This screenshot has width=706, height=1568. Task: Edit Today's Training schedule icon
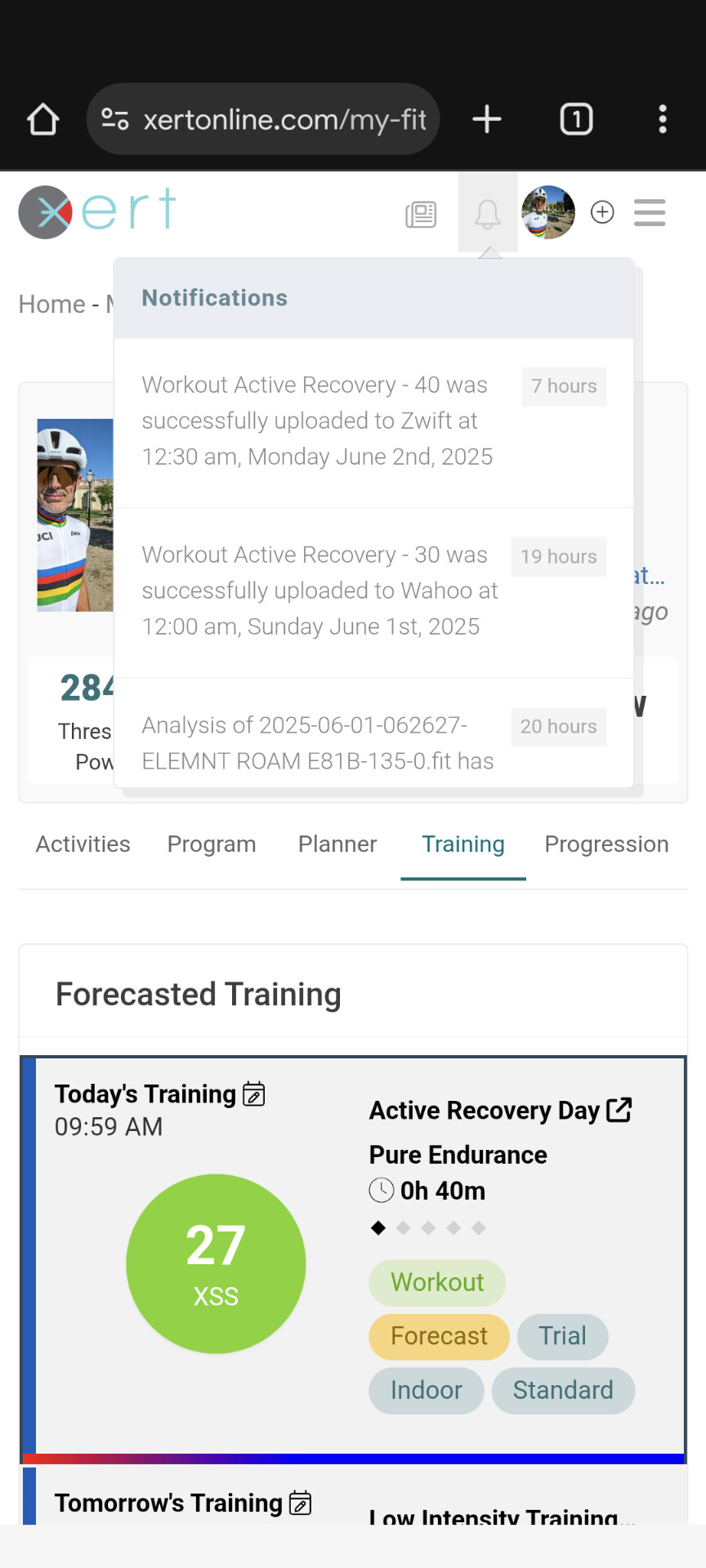click(x=254, y=1094)
